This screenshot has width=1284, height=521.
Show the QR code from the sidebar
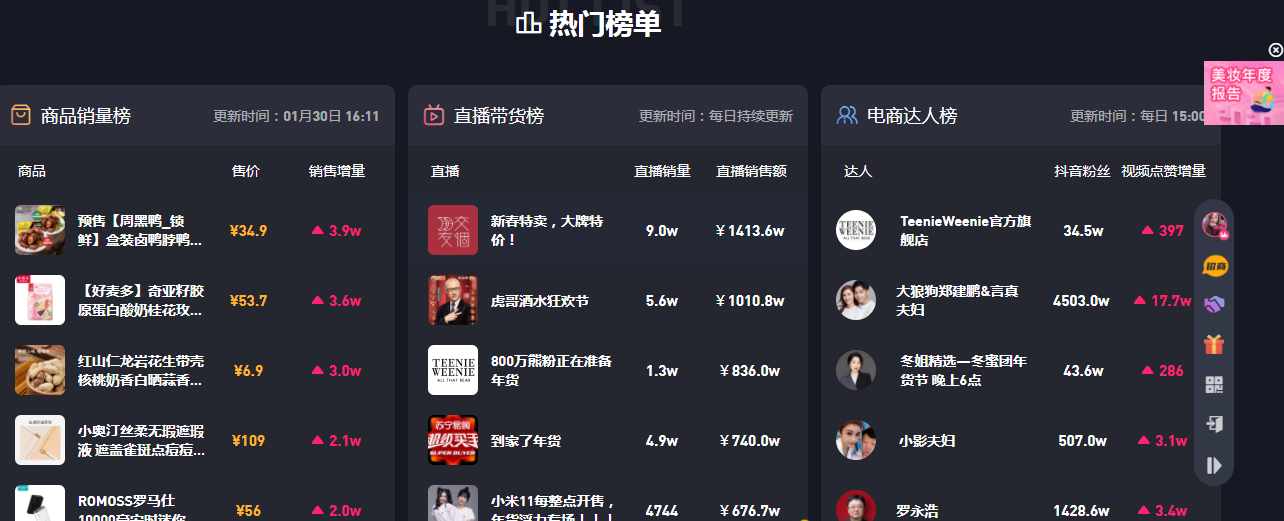click(1214, 385)
